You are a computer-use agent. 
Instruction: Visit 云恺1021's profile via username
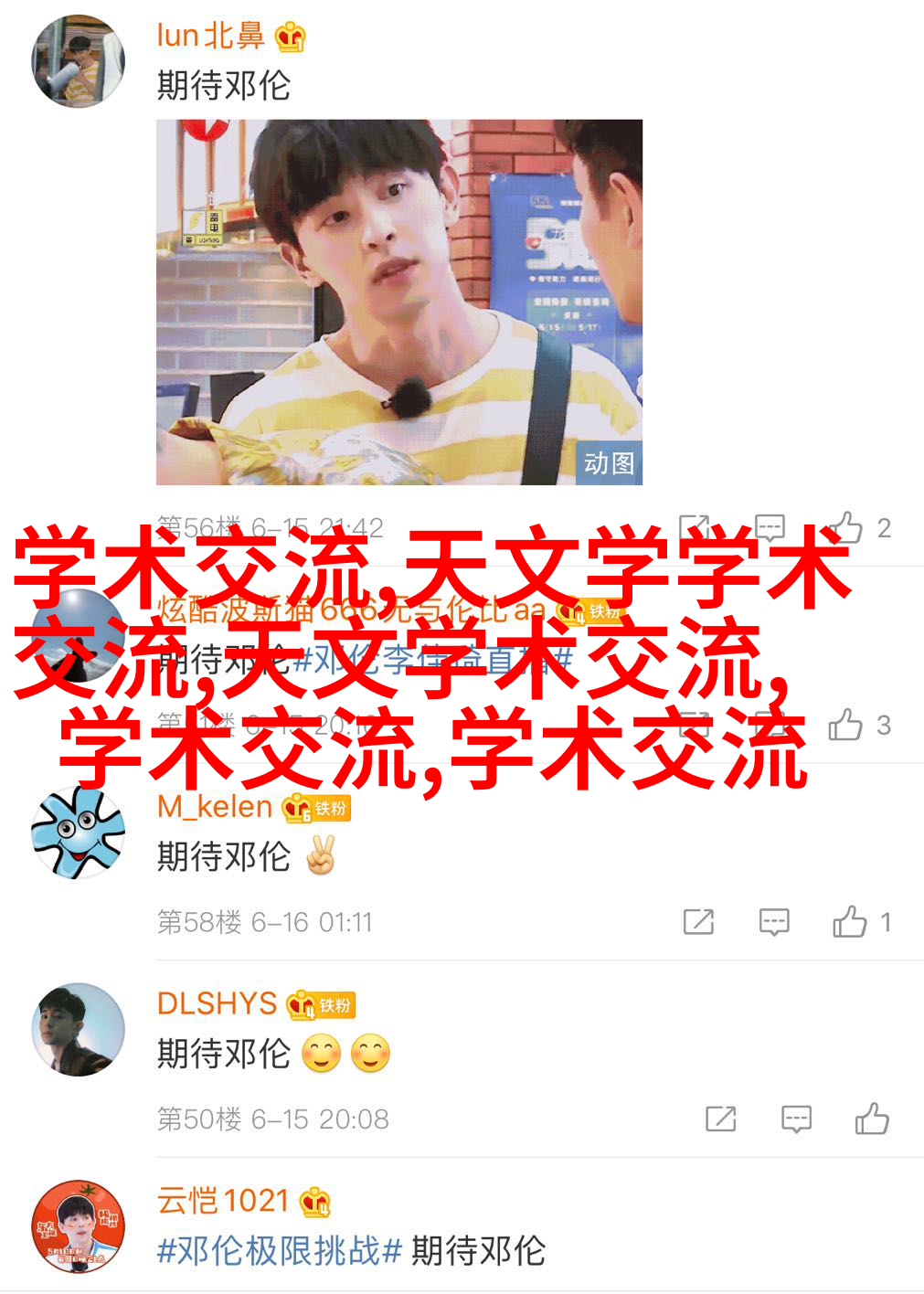coord(223,1201)
